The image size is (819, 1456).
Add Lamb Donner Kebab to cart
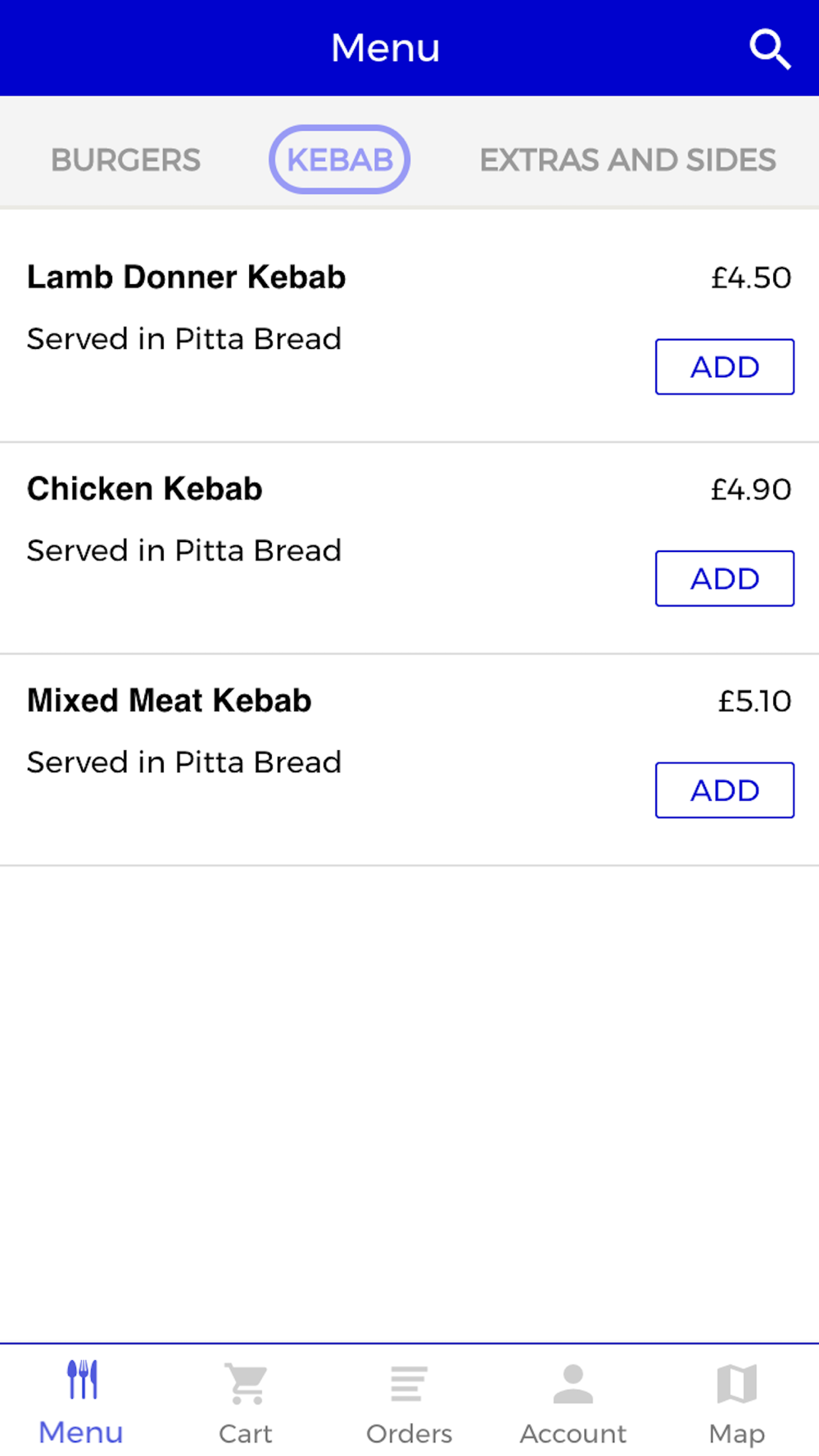725,367
